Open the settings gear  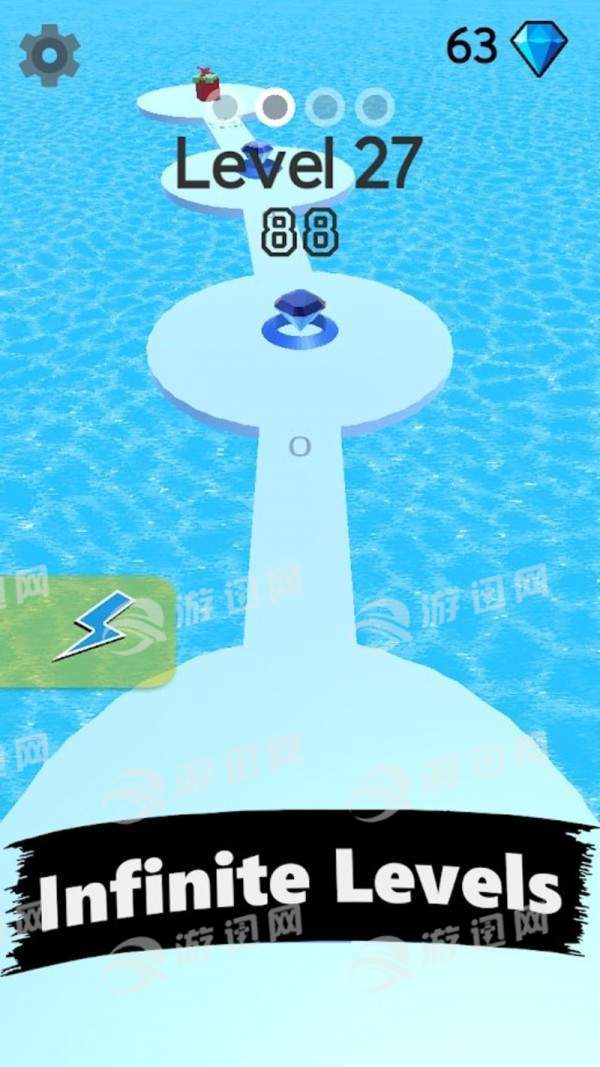50,55
